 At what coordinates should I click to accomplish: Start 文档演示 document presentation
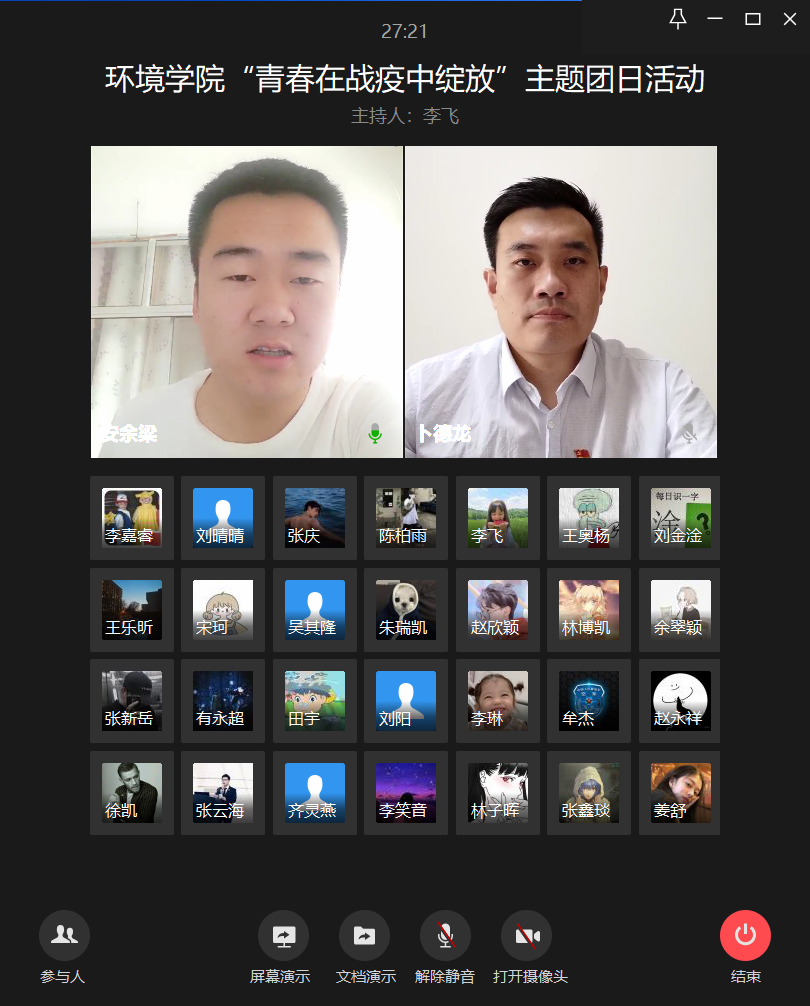[364, 936]
